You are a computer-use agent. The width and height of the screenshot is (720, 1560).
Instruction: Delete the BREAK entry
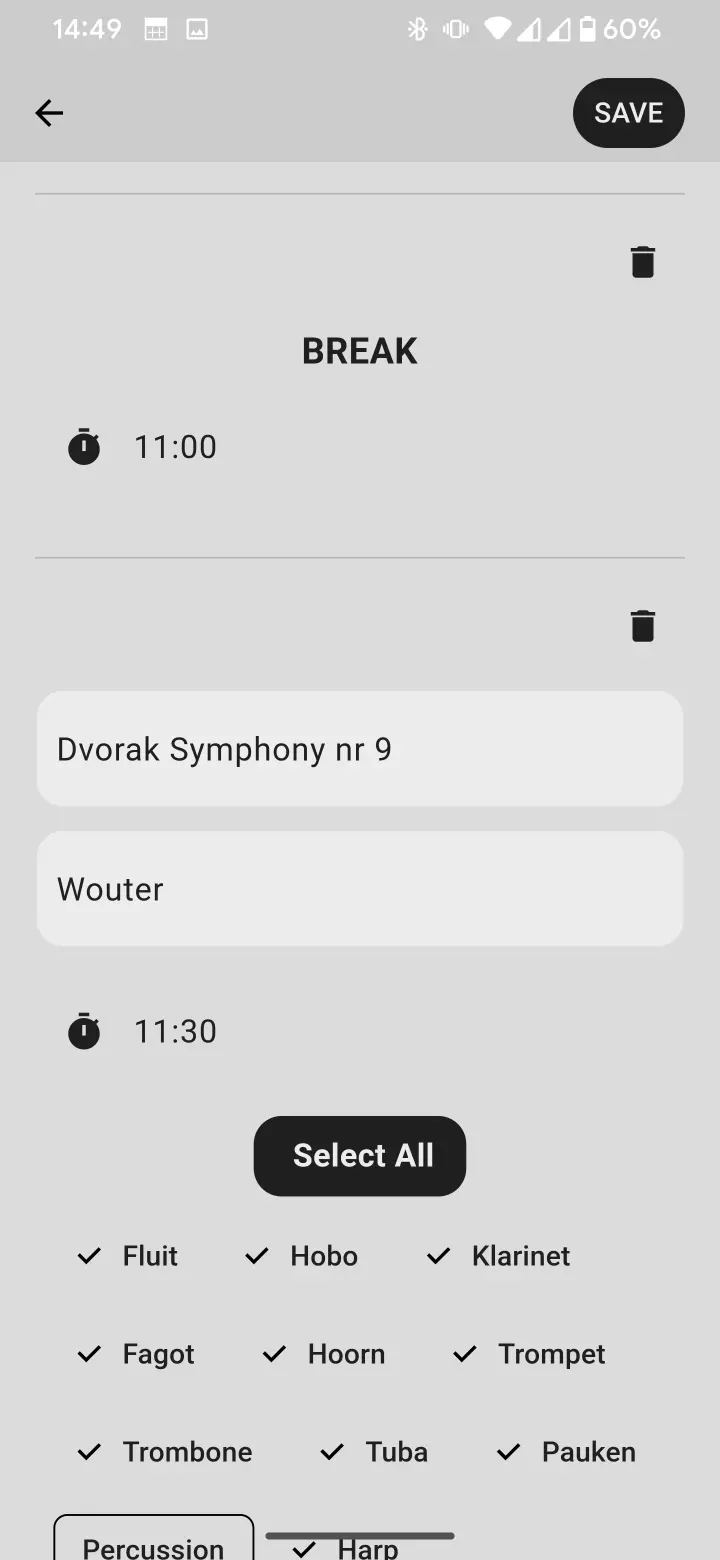pos(643,262)
